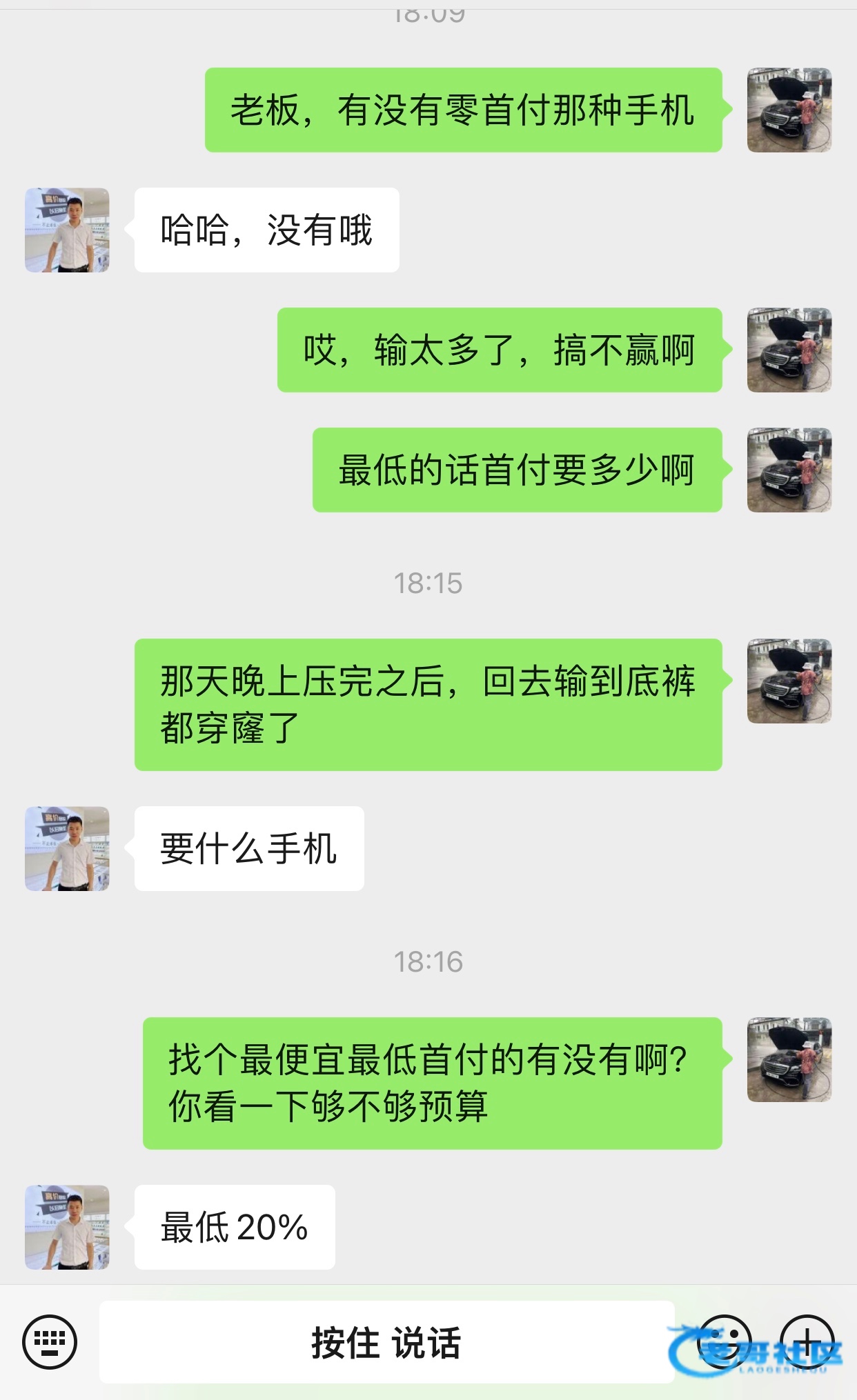Open the plus attachments menu

pos(807,1341)
